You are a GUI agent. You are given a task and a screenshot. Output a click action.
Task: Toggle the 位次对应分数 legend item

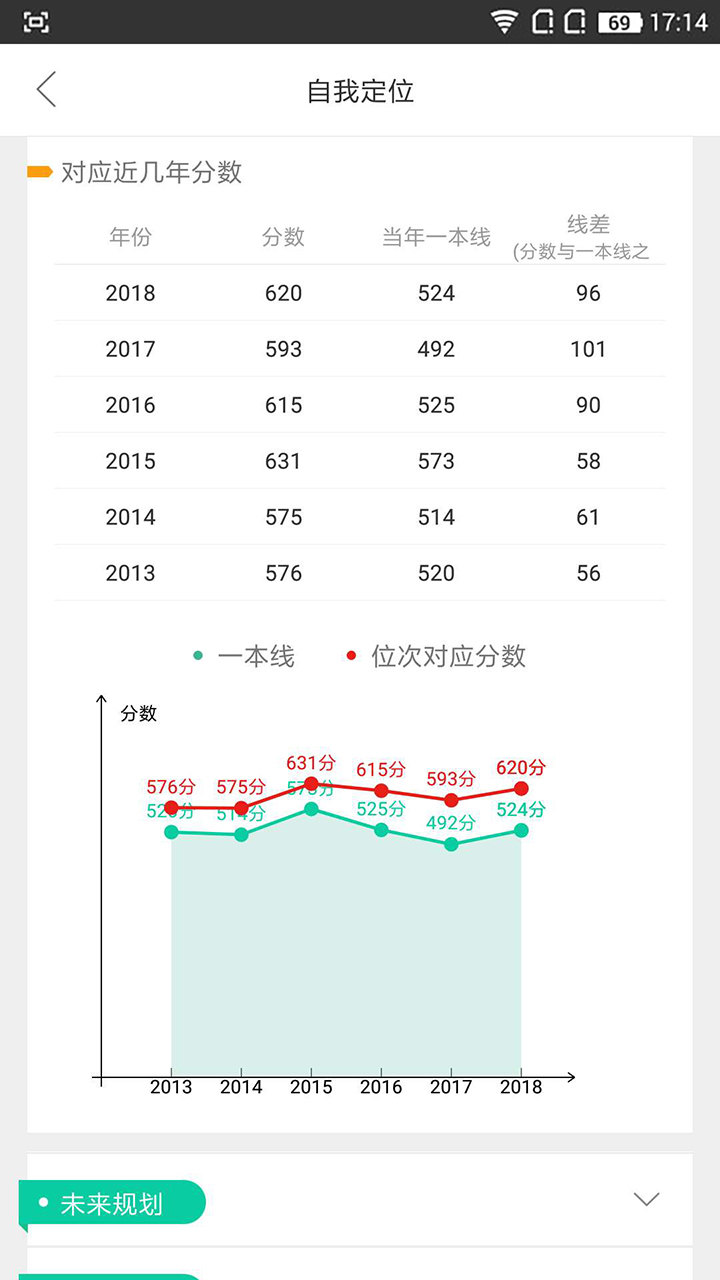pos(436,656)
